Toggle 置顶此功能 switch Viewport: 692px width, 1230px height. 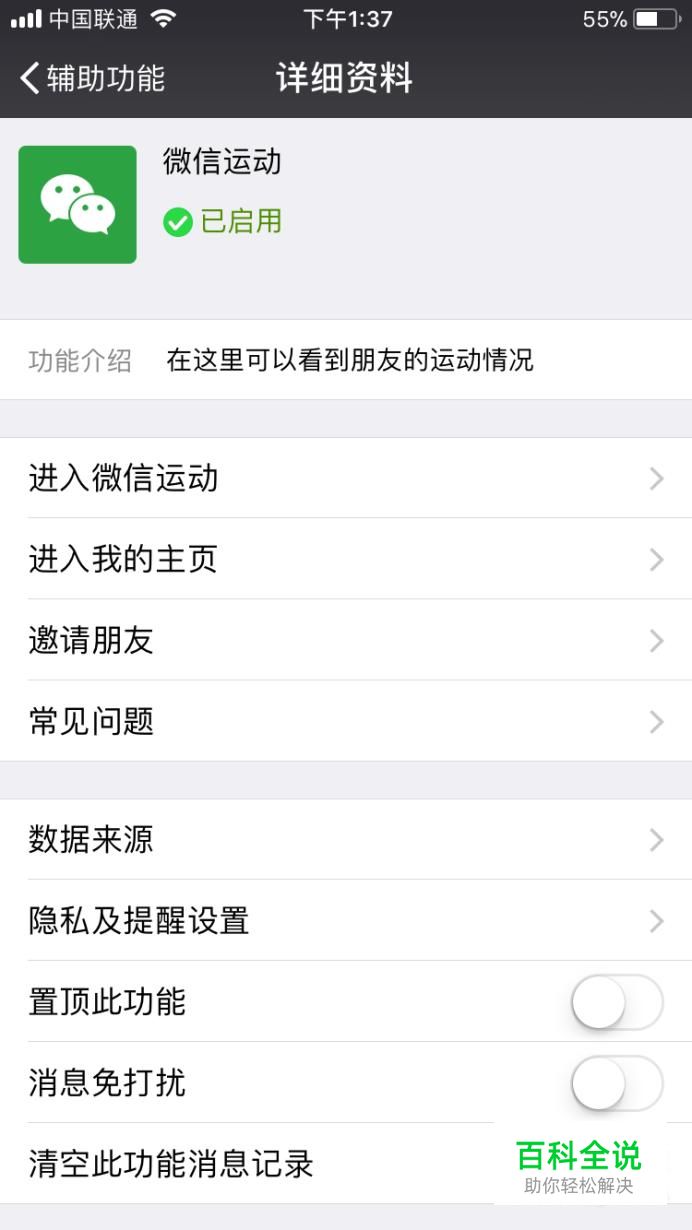coord(617,1002)
